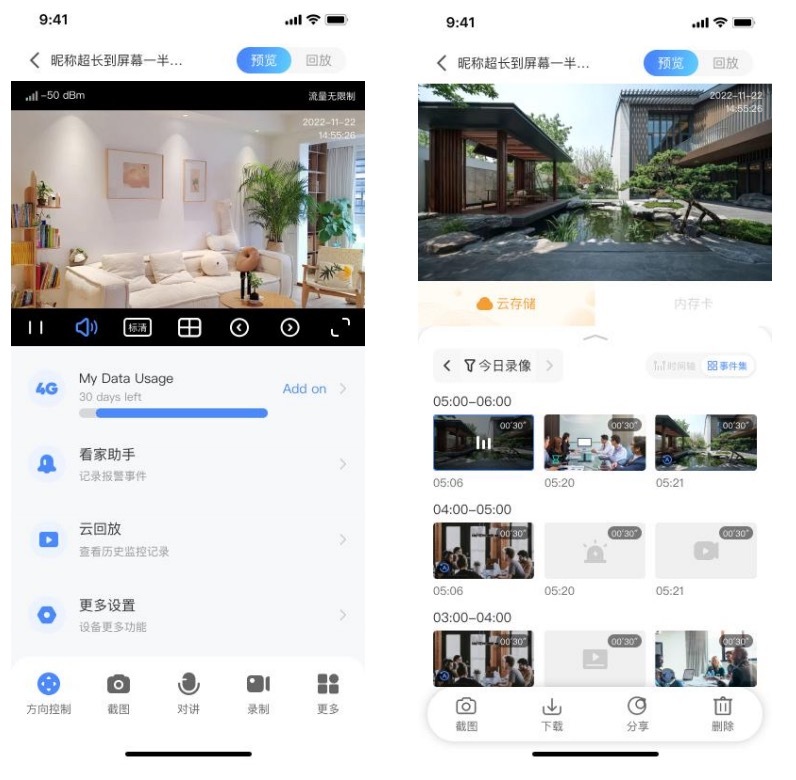
Task: Pause the live camera feed
Action: point(36,328)
